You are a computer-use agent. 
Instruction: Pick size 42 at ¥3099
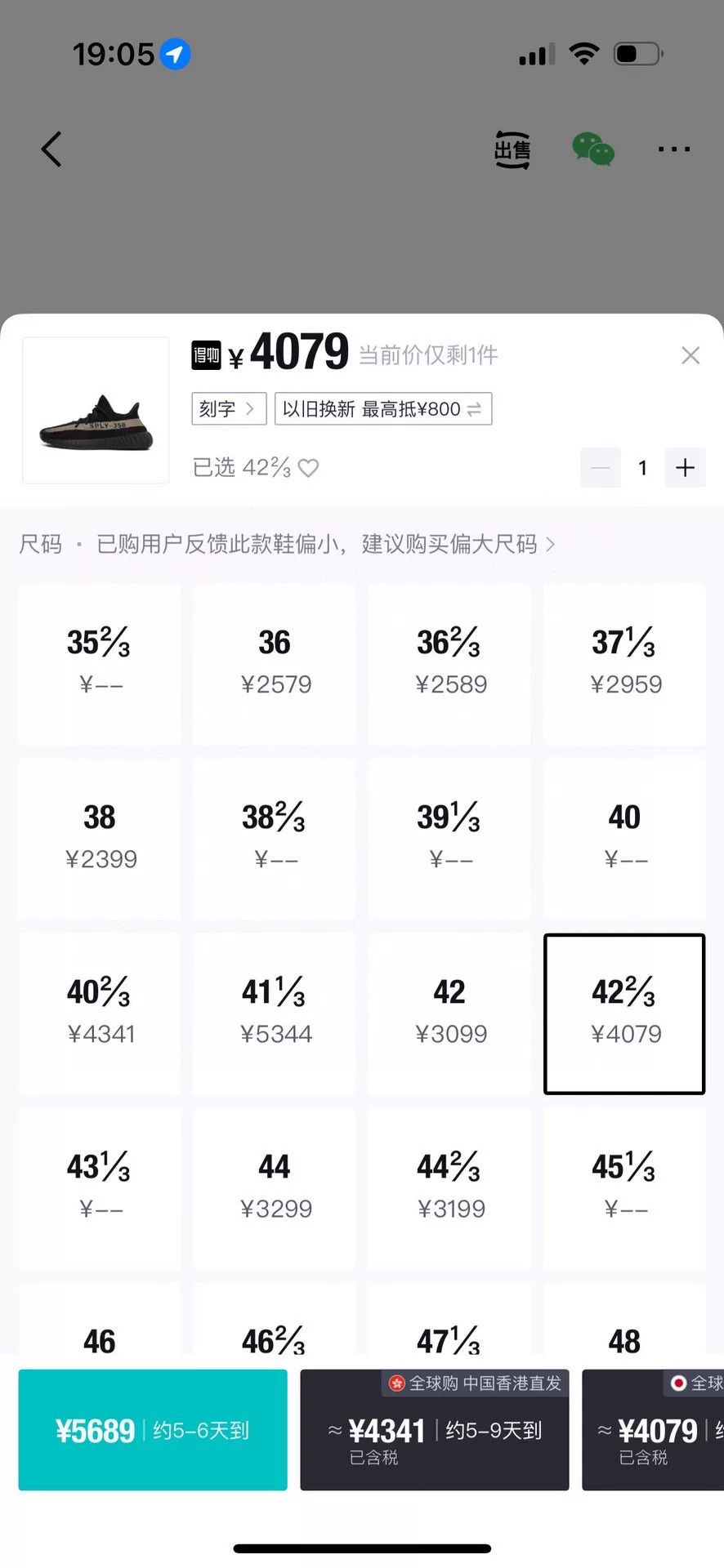click(x=449, y=1013)
